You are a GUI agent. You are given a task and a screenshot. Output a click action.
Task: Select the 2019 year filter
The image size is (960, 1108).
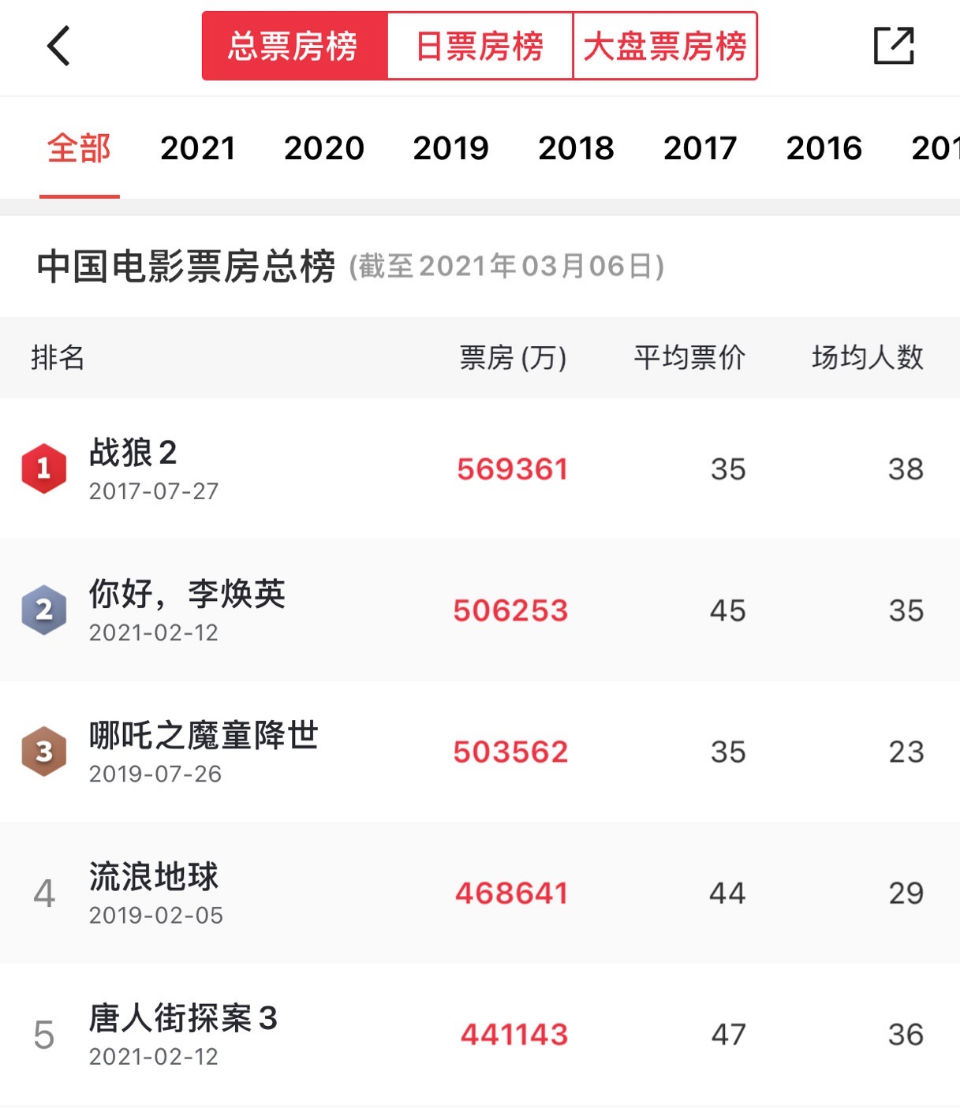coord(450,147)
